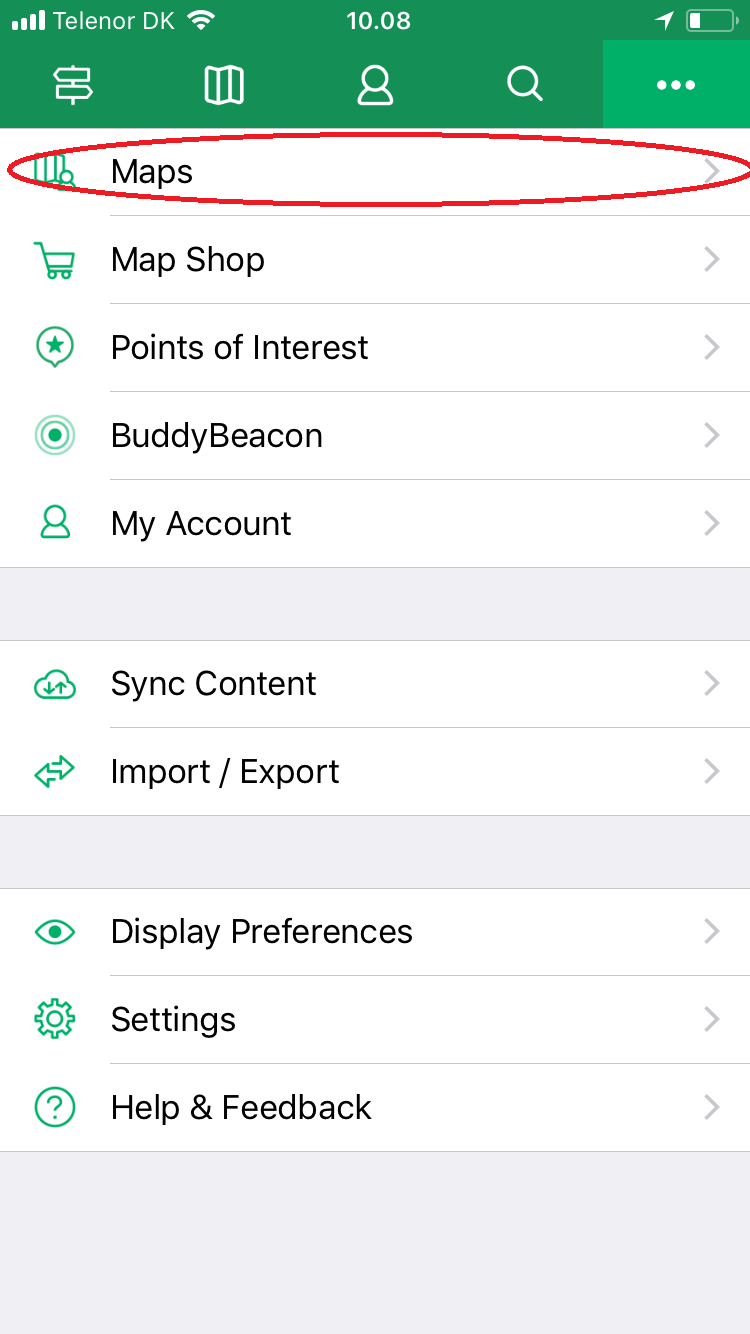
Task: Open the search magnifier tab
Action: point(524,85)
